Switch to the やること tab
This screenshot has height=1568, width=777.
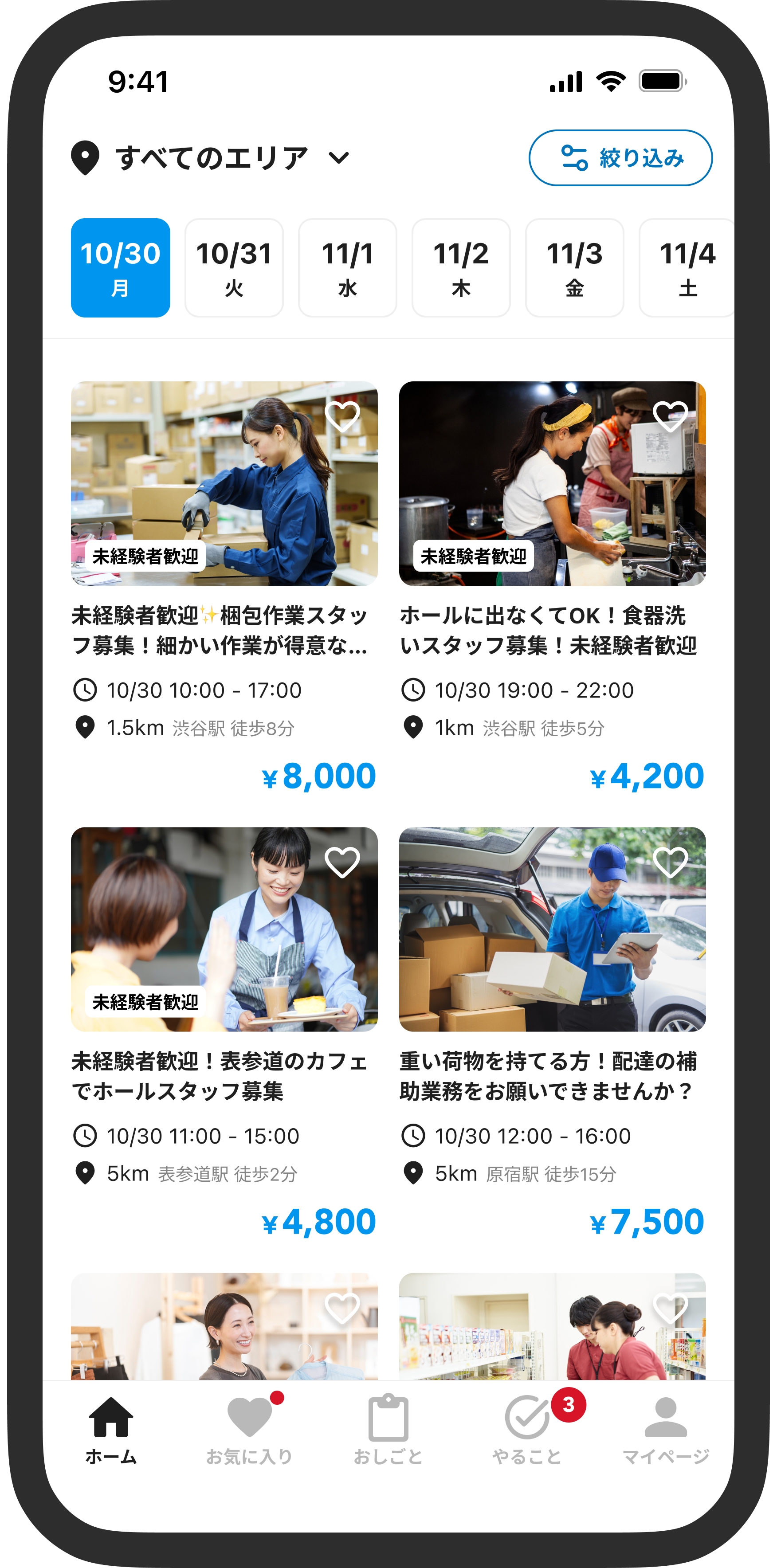527,1431
